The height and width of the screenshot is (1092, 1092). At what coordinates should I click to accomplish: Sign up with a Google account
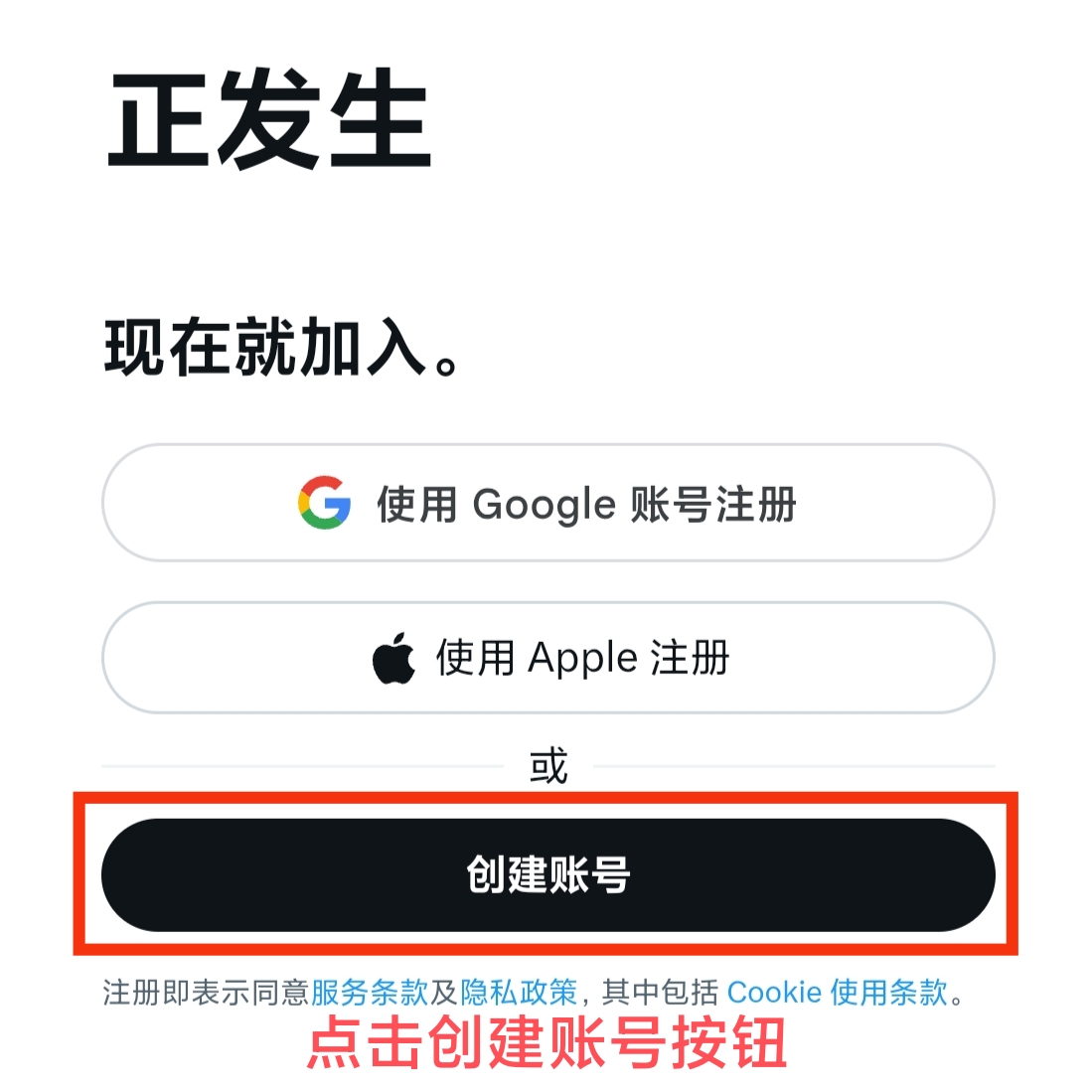click(x=547, y=504)
